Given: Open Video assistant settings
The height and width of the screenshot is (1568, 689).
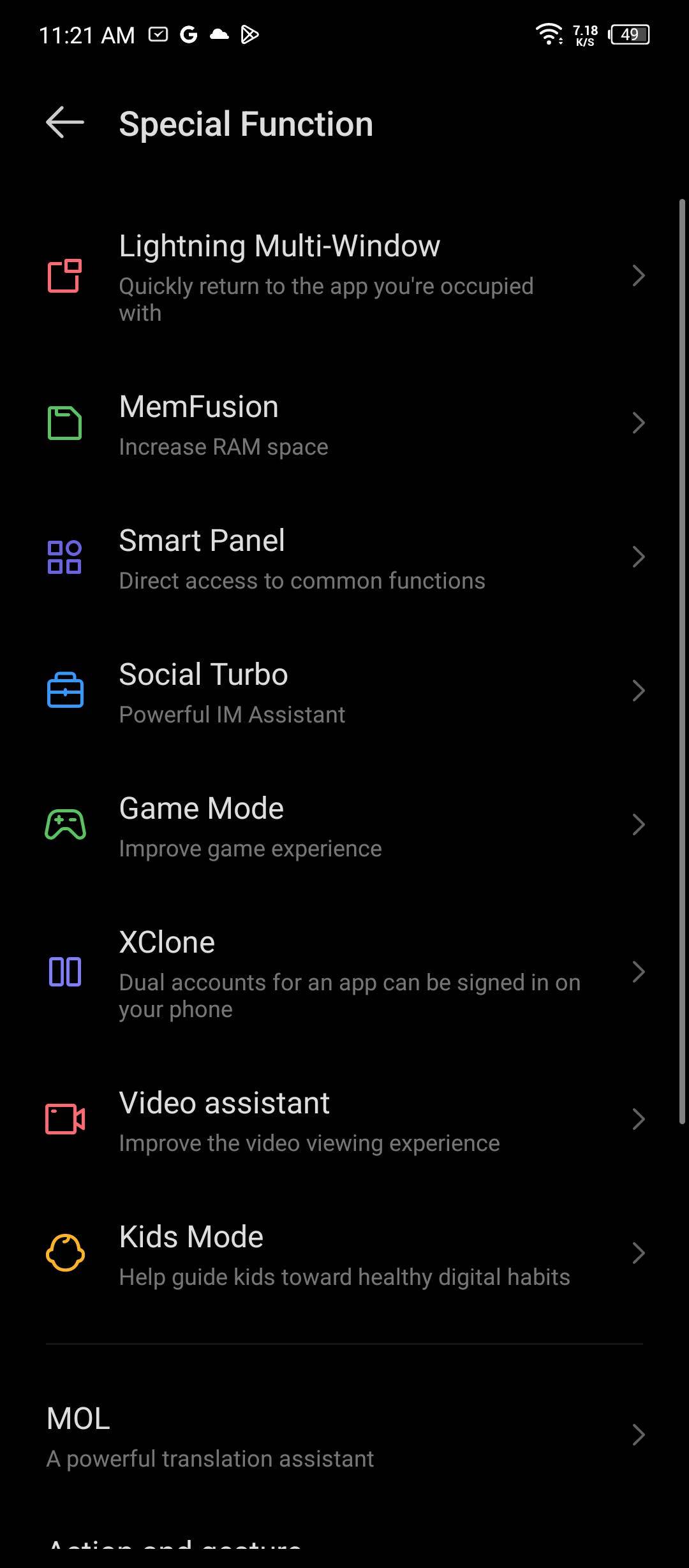Looking at the screenshot, I should click(x=344, y=1120).
